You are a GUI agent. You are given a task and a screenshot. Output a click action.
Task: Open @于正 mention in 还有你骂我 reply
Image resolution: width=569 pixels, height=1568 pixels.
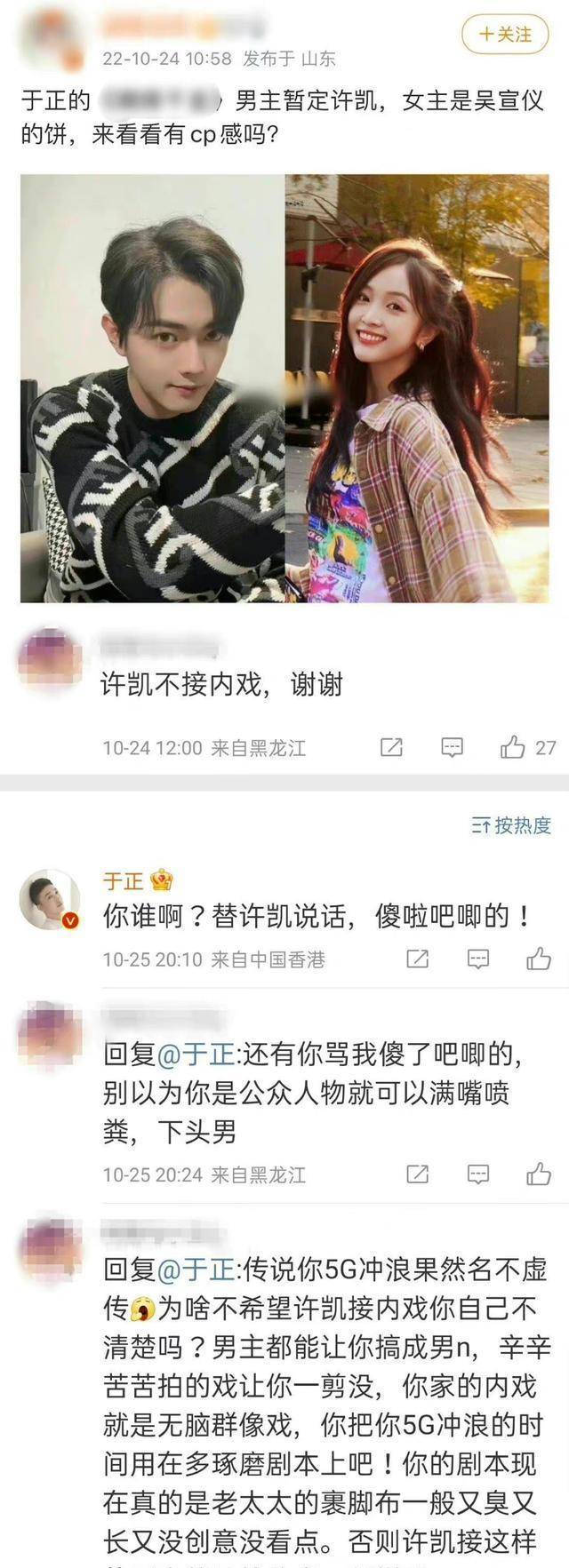(x=196, y=1054)
